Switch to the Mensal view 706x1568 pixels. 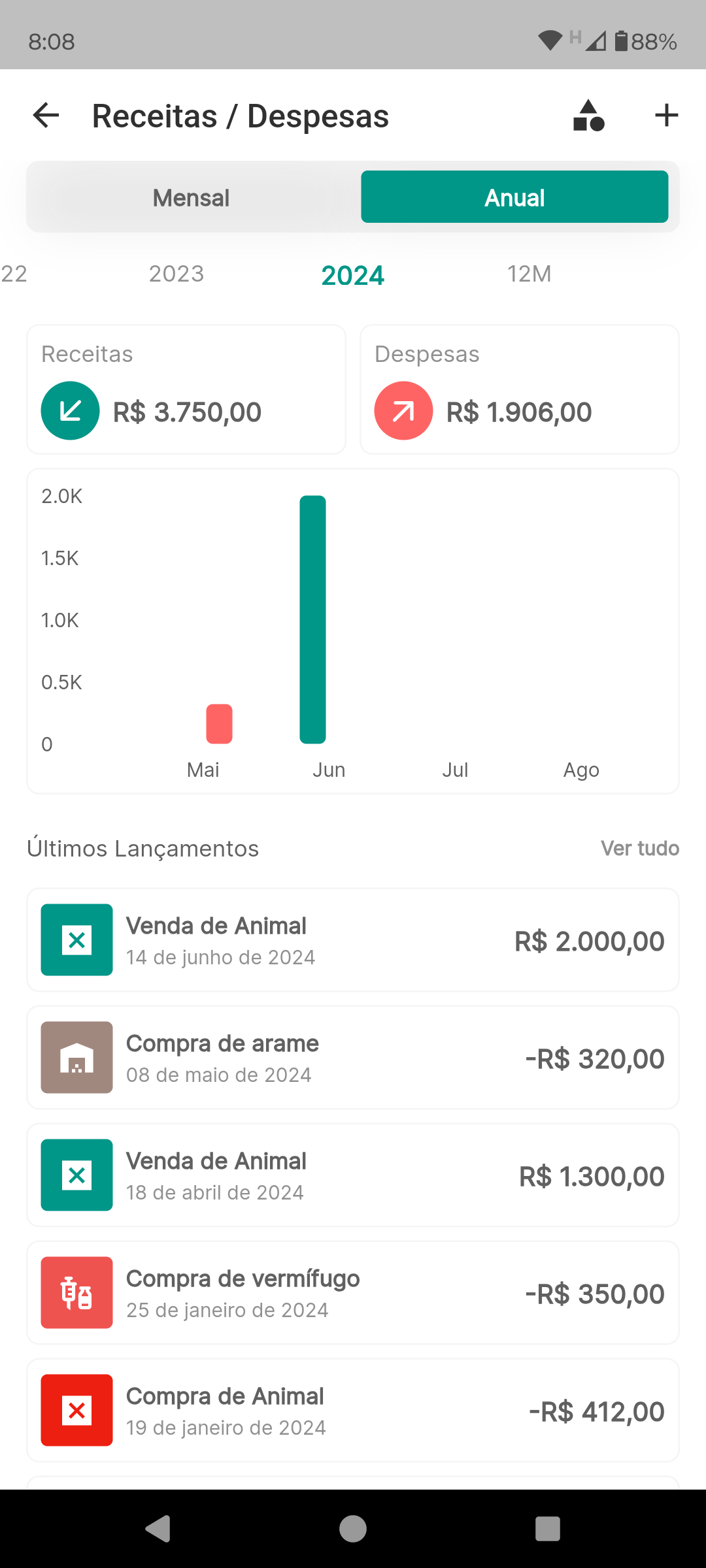[191, 197]
